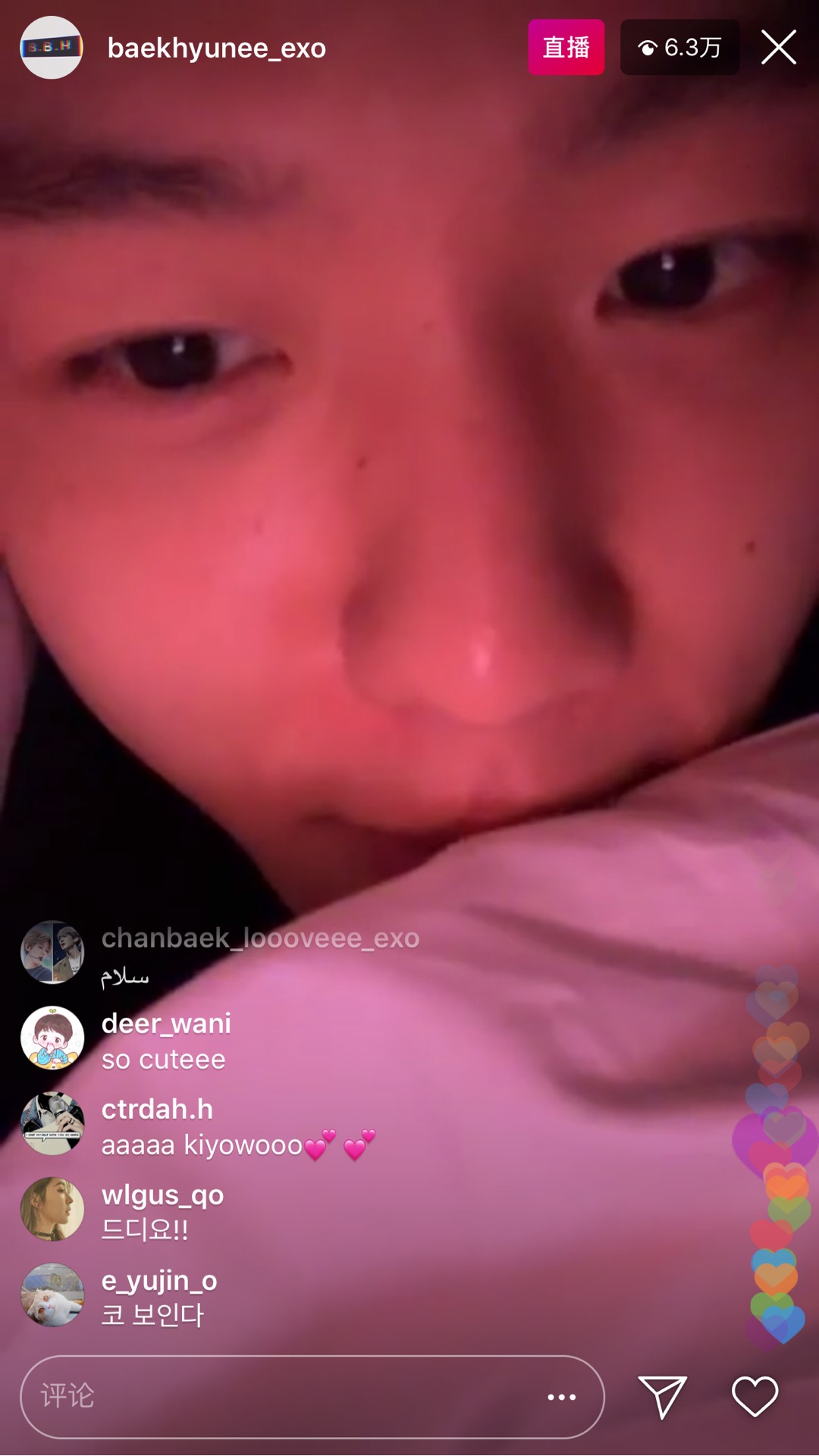Open deer_wani's comment
This screenshot has height=1456, width=819.
click(x=164, y=1042)
